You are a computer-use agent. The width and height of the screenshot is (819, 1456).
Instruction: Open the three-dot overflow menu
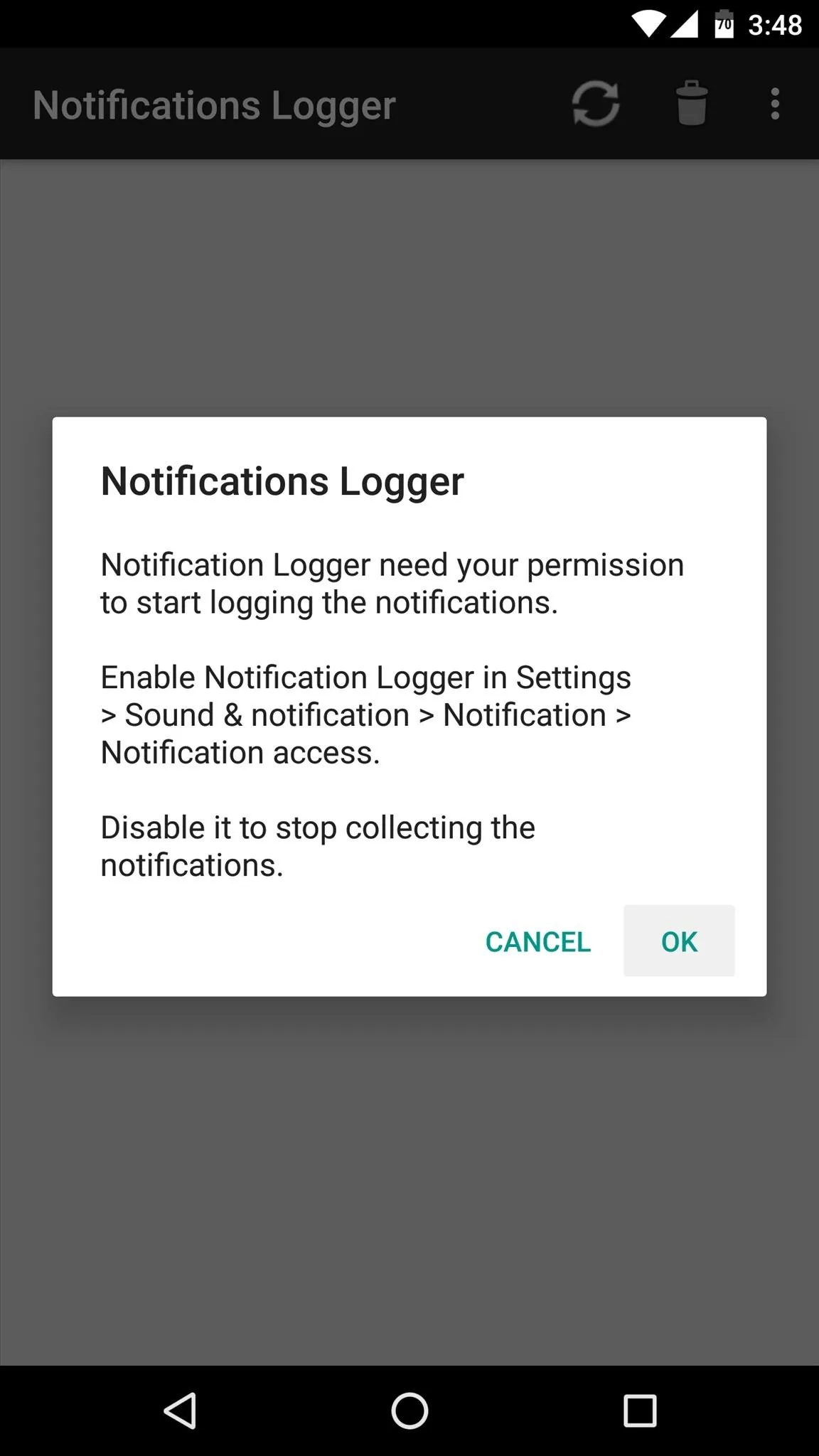(x=775, y=104)
